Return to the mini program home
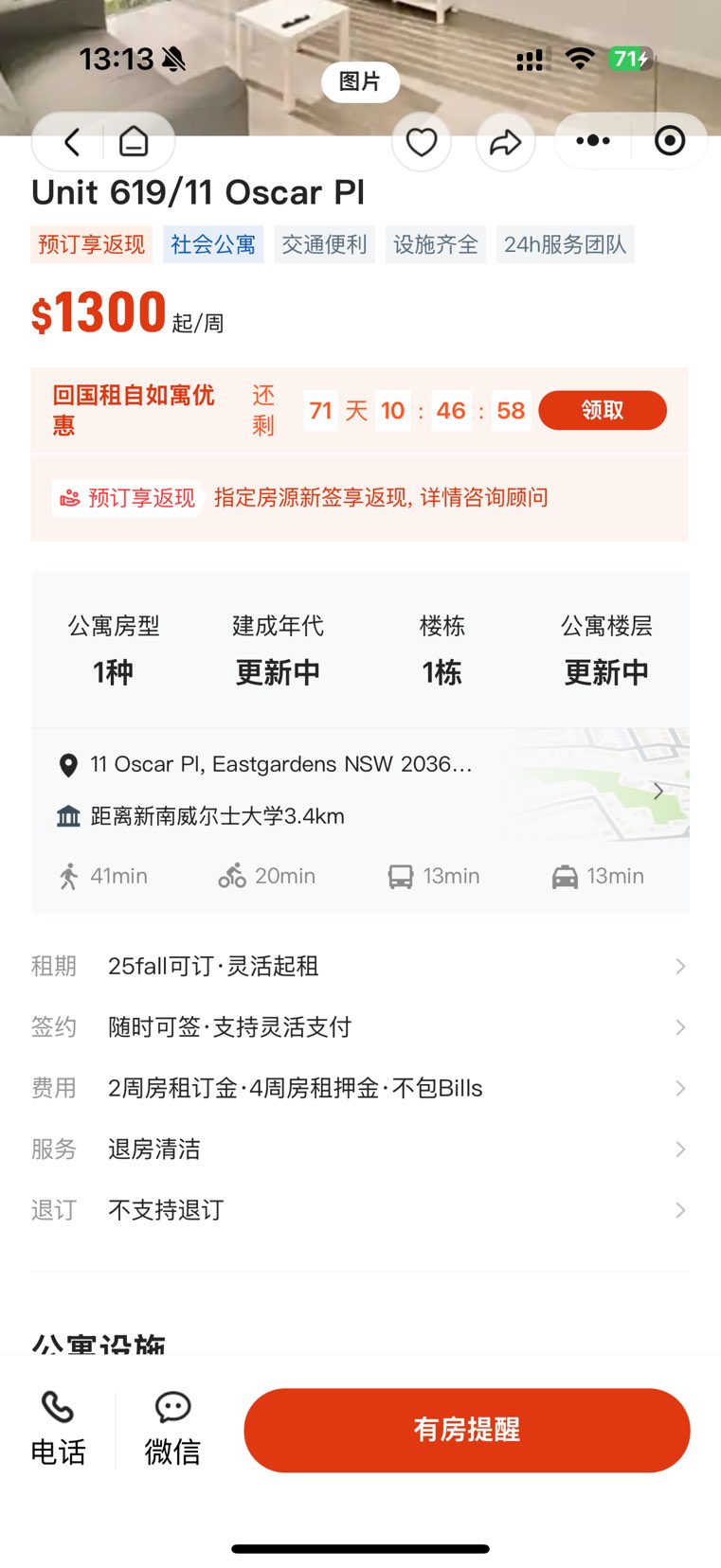Screen dimensions: 721x1568 click(x=134, y=142)
